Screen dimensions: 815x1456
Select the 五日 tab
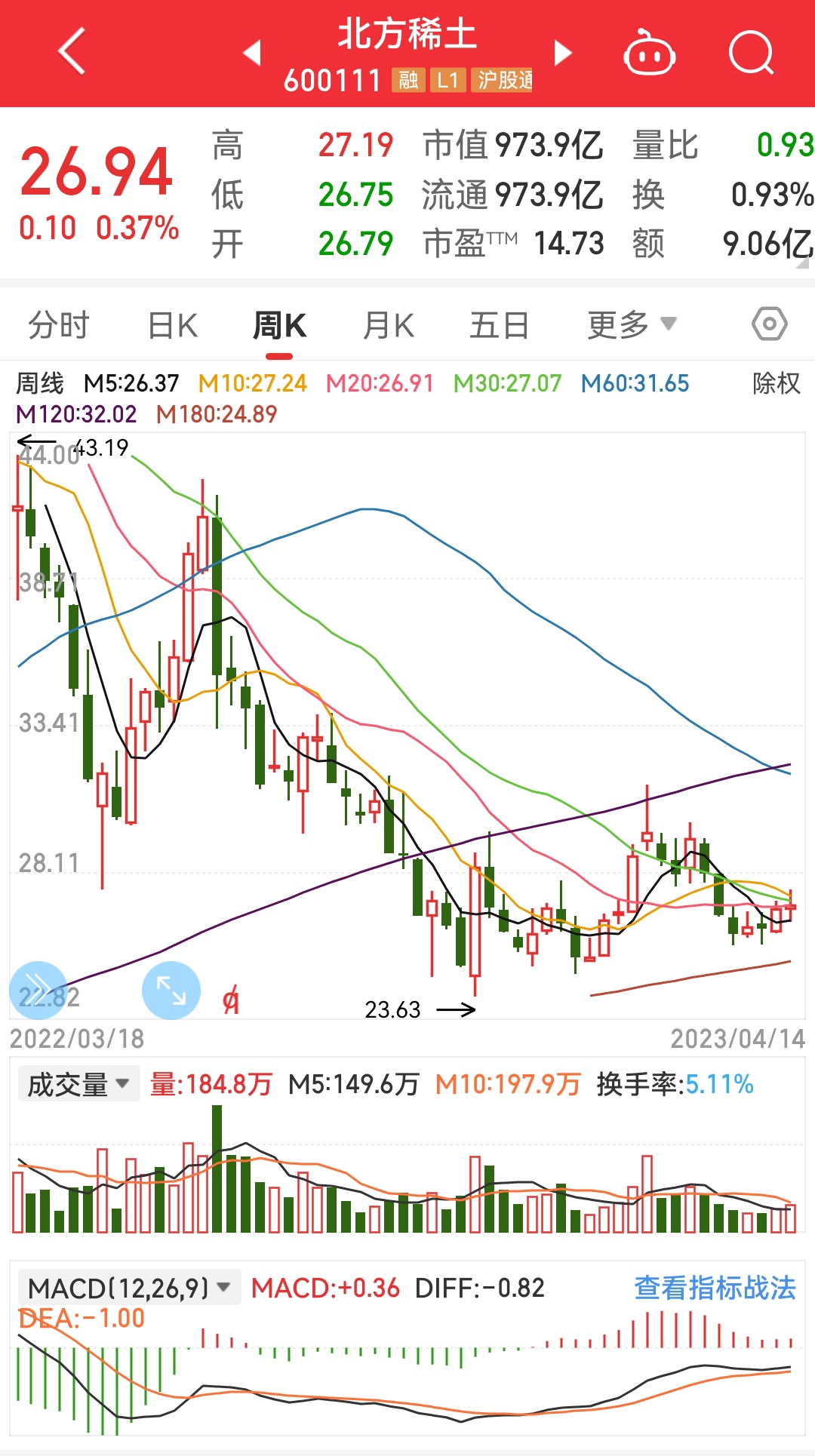(499, 326)
